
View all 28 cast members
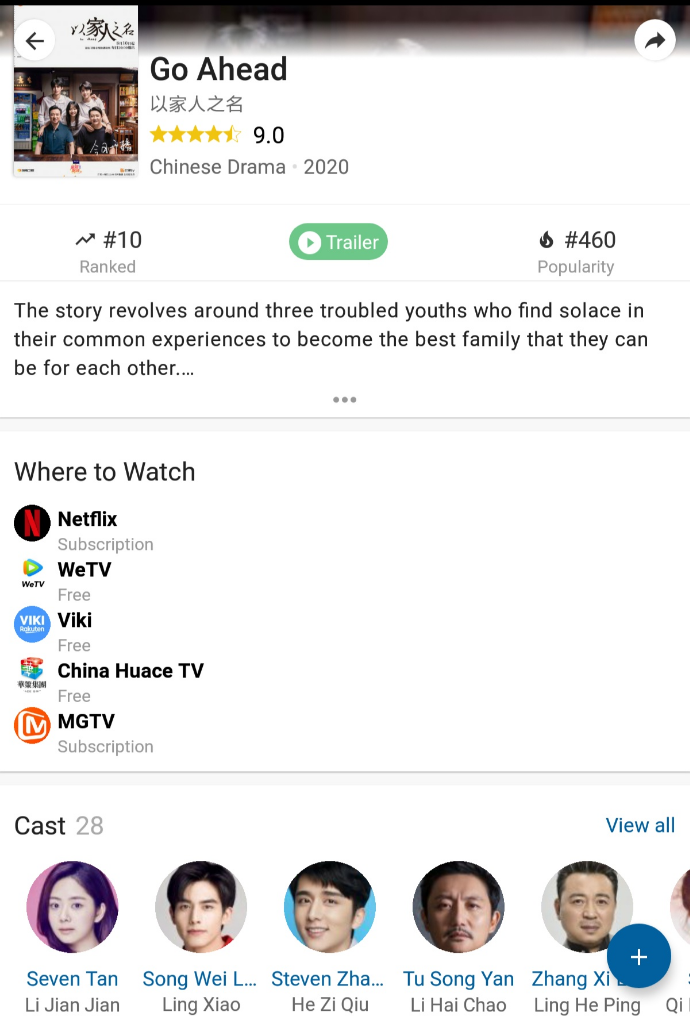coord(640,825)
